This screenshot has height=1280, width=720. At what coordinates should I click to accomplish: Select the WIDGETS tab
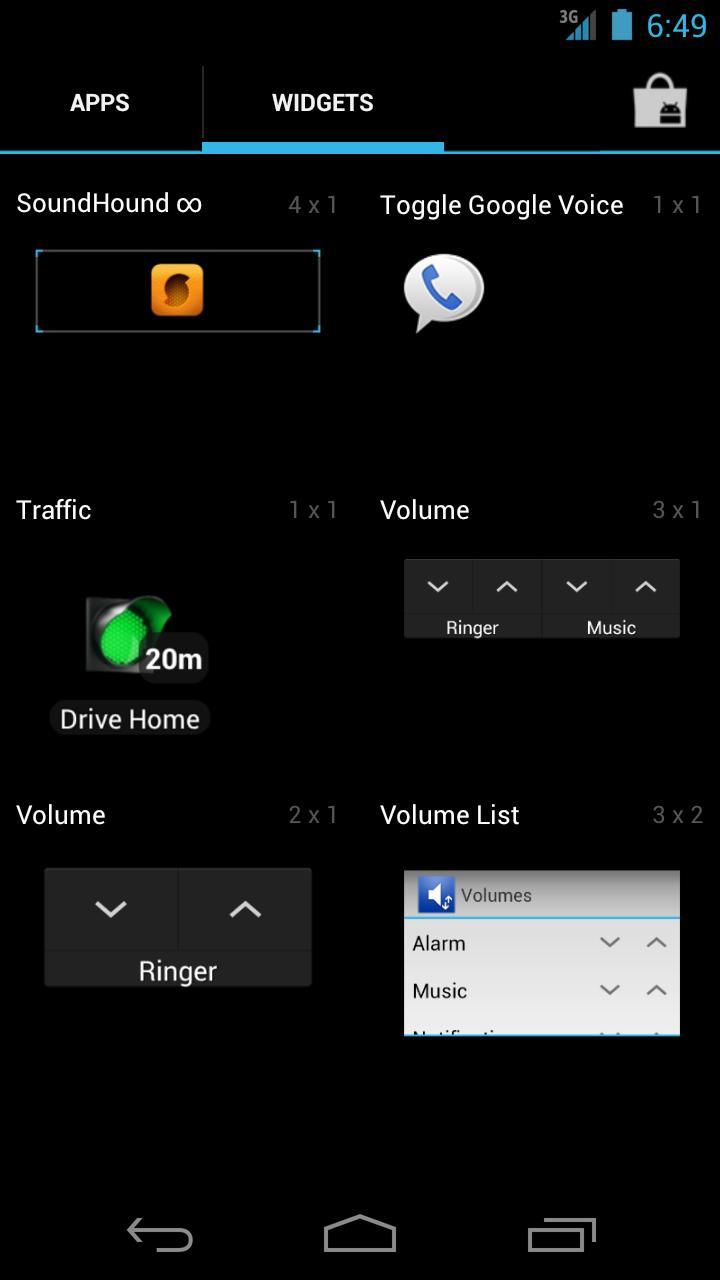tap(322, 102)
